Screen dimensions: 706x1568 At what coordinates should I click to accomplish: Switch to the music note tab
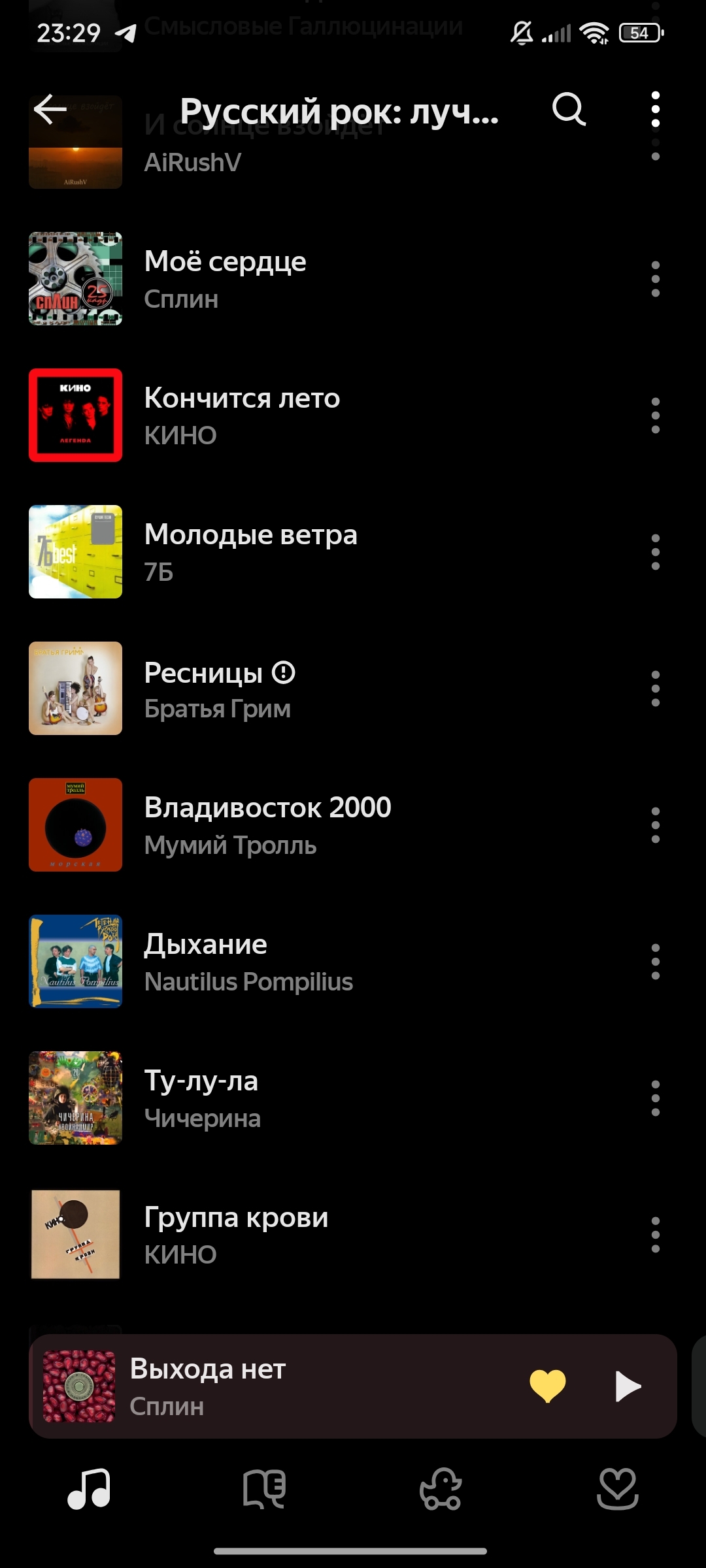coord(89,1489)
